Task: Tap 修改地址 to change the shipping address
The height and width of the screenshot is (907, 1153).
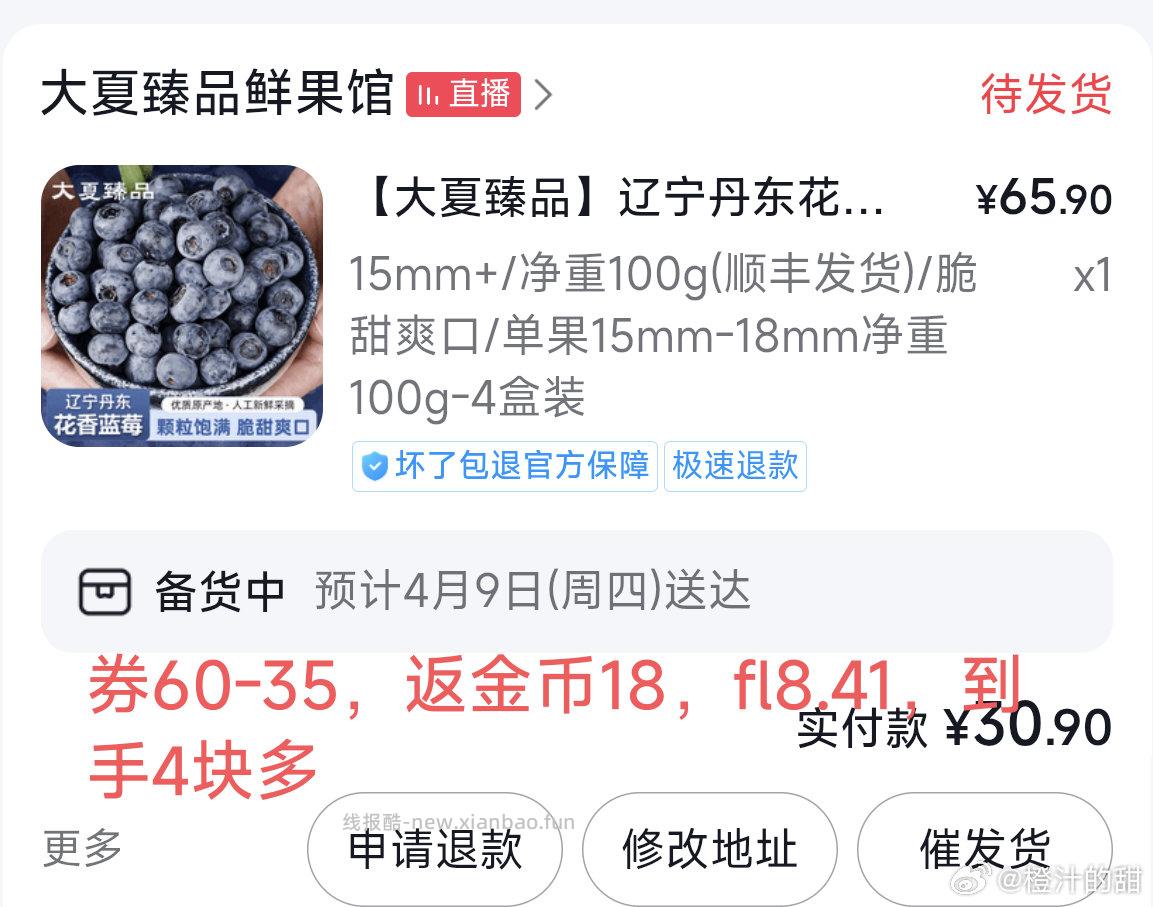Action: coord(709,850)
